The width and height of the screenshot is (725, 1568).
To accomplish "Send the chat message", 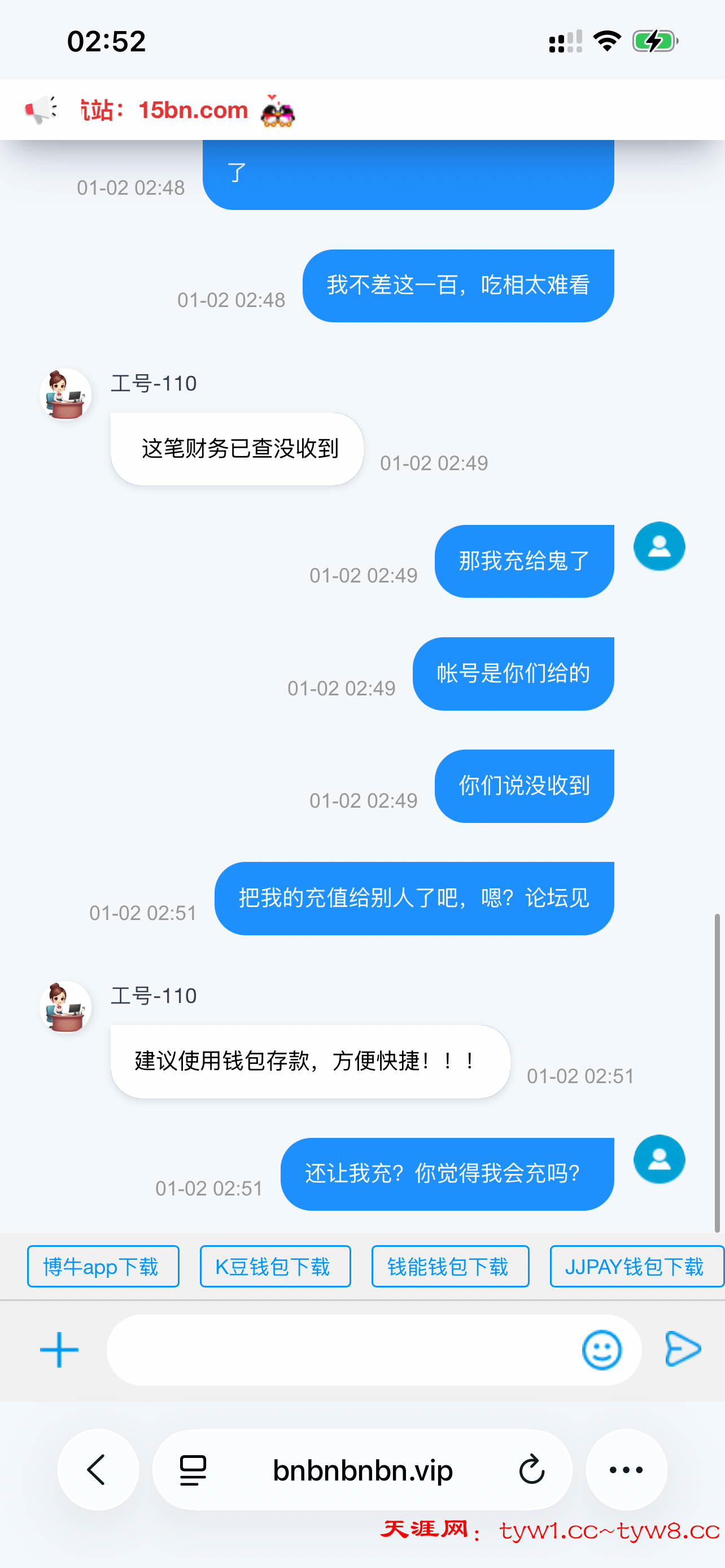I will coord(683,1349).
